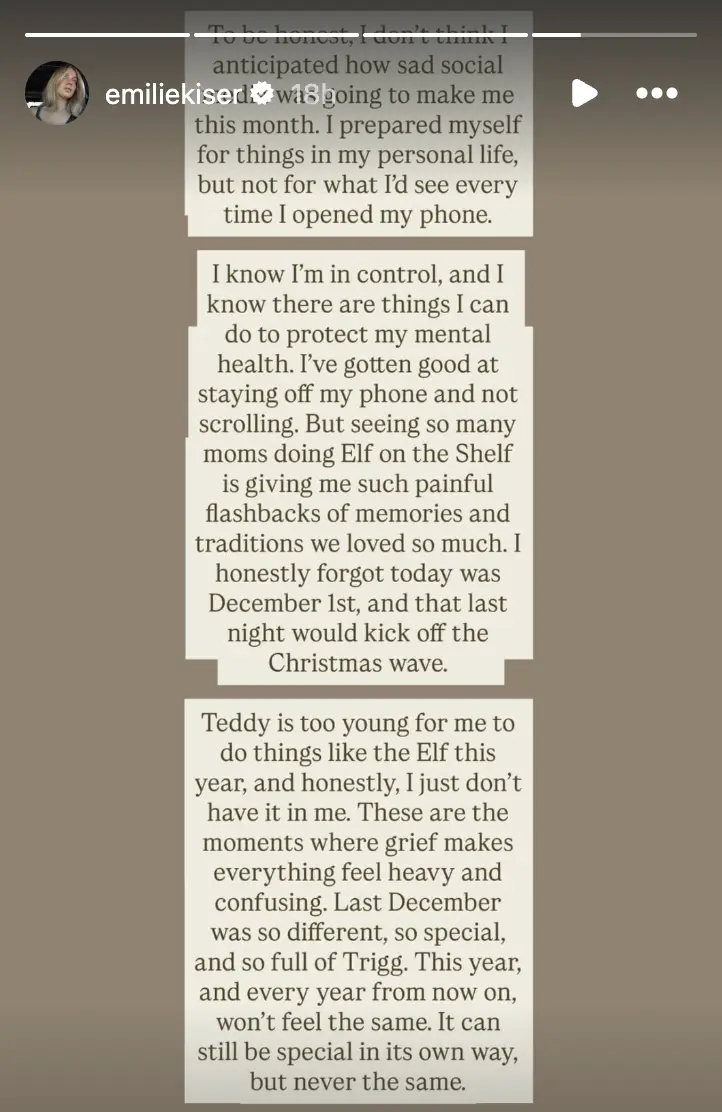Select the first text block mentioning social media
Screen dimensions: 722x1112
(x=359, y=125)
